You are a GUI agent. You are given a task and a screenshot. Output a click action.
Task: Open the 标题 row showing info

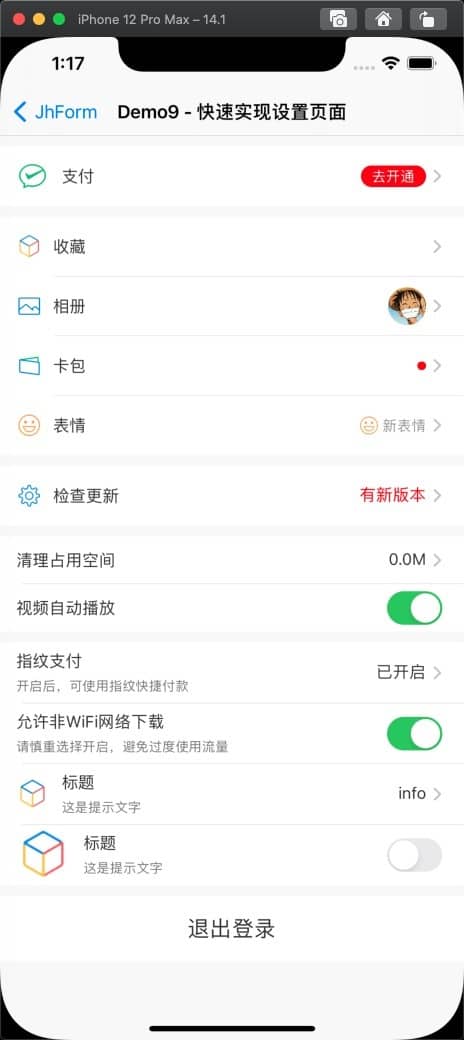(232, 794)
